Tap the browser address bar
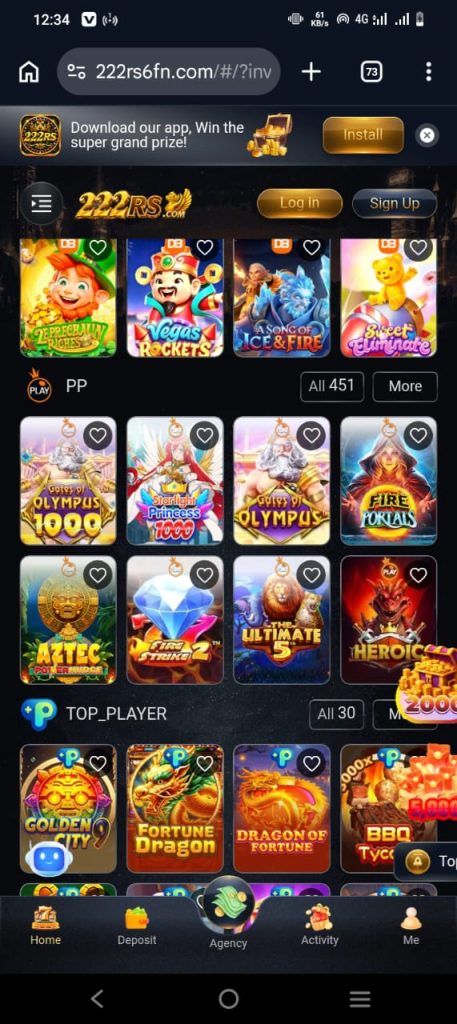Image resolution: width=457 pixels, height=1024 pixels. (169, 72)
